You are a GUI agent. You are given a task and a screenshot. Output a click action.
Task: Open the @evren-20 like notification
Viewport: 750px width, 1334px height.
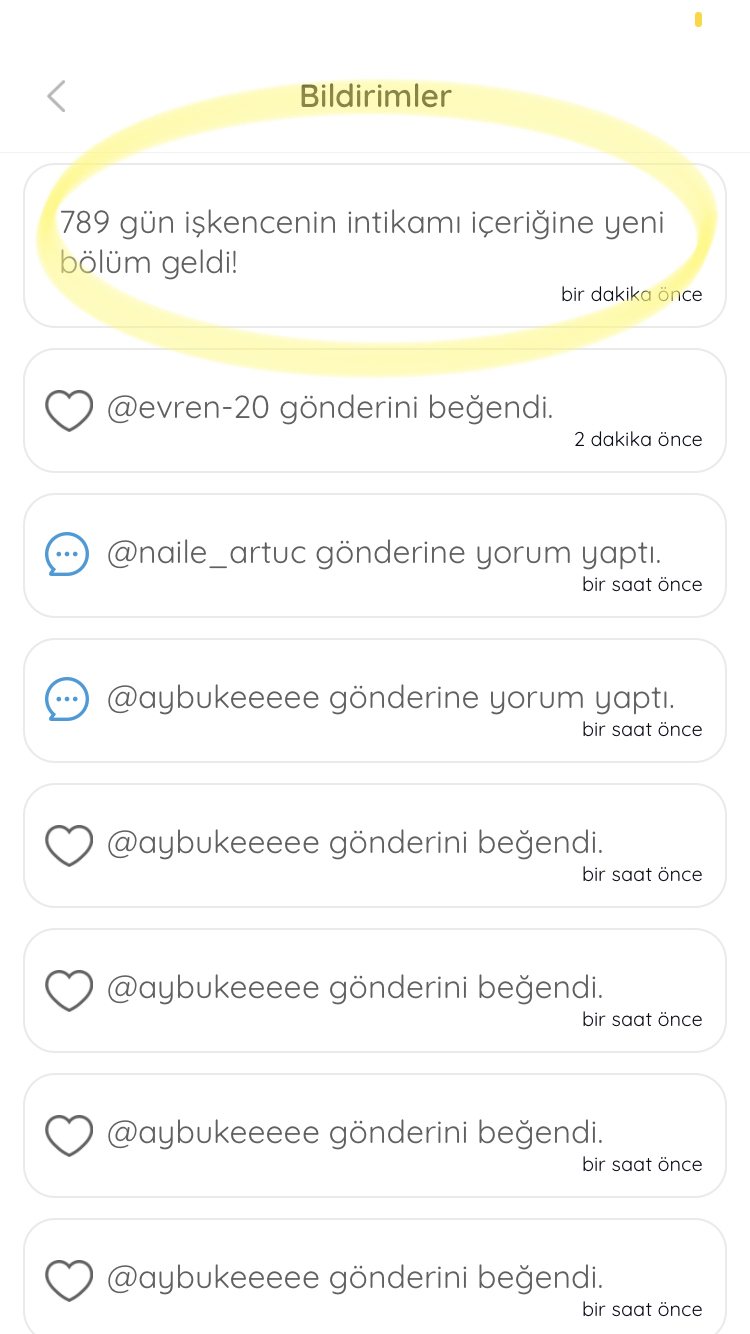pos(375,410)
